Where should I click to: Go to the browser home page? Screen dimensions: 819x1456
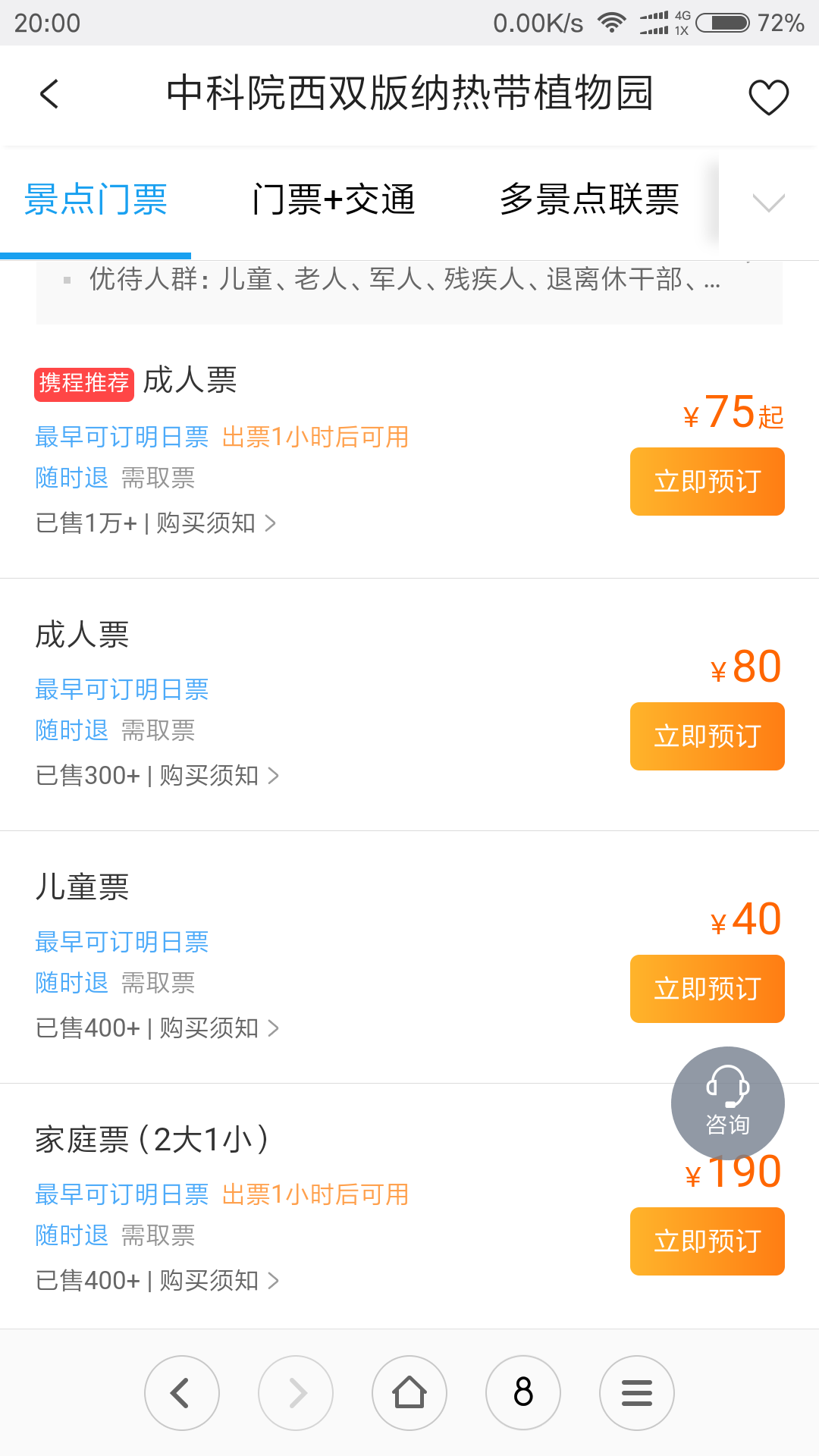pos(409,1393)
